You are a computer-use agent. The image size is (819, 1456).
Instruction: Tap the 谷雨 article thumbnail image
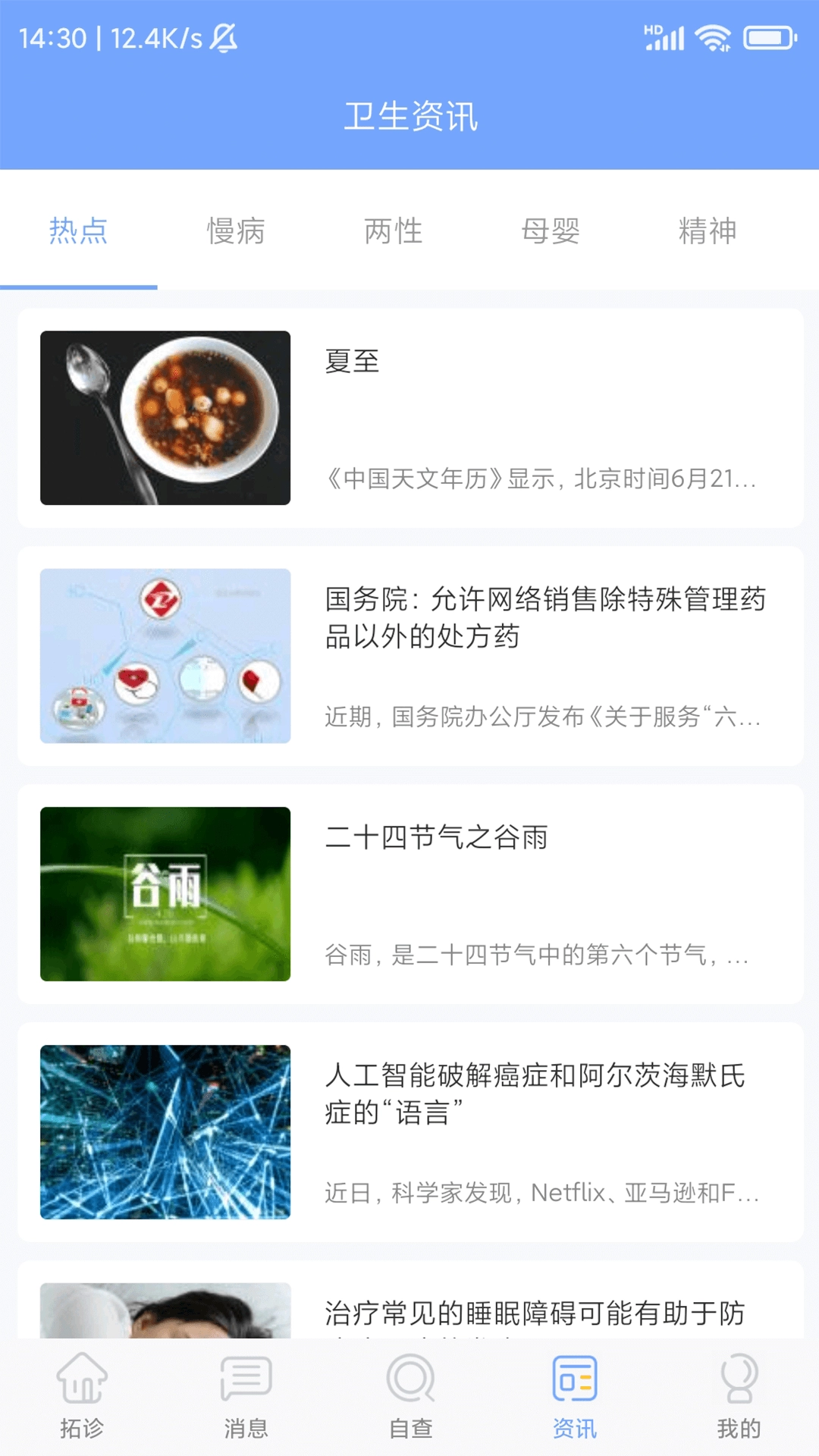pyautogui.click(x=165, y=893)
